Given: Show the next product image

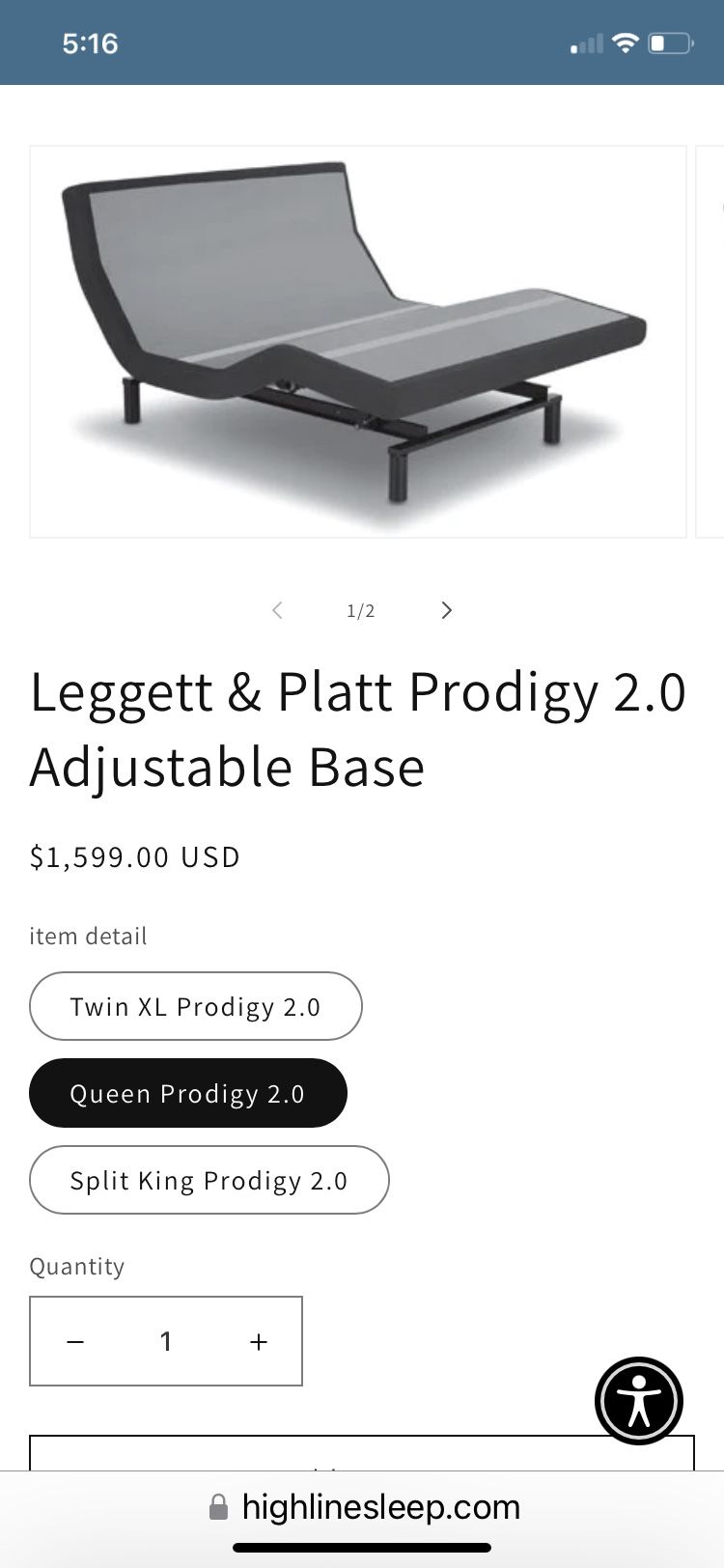Looking at the screenshot, I should [446, 610].
